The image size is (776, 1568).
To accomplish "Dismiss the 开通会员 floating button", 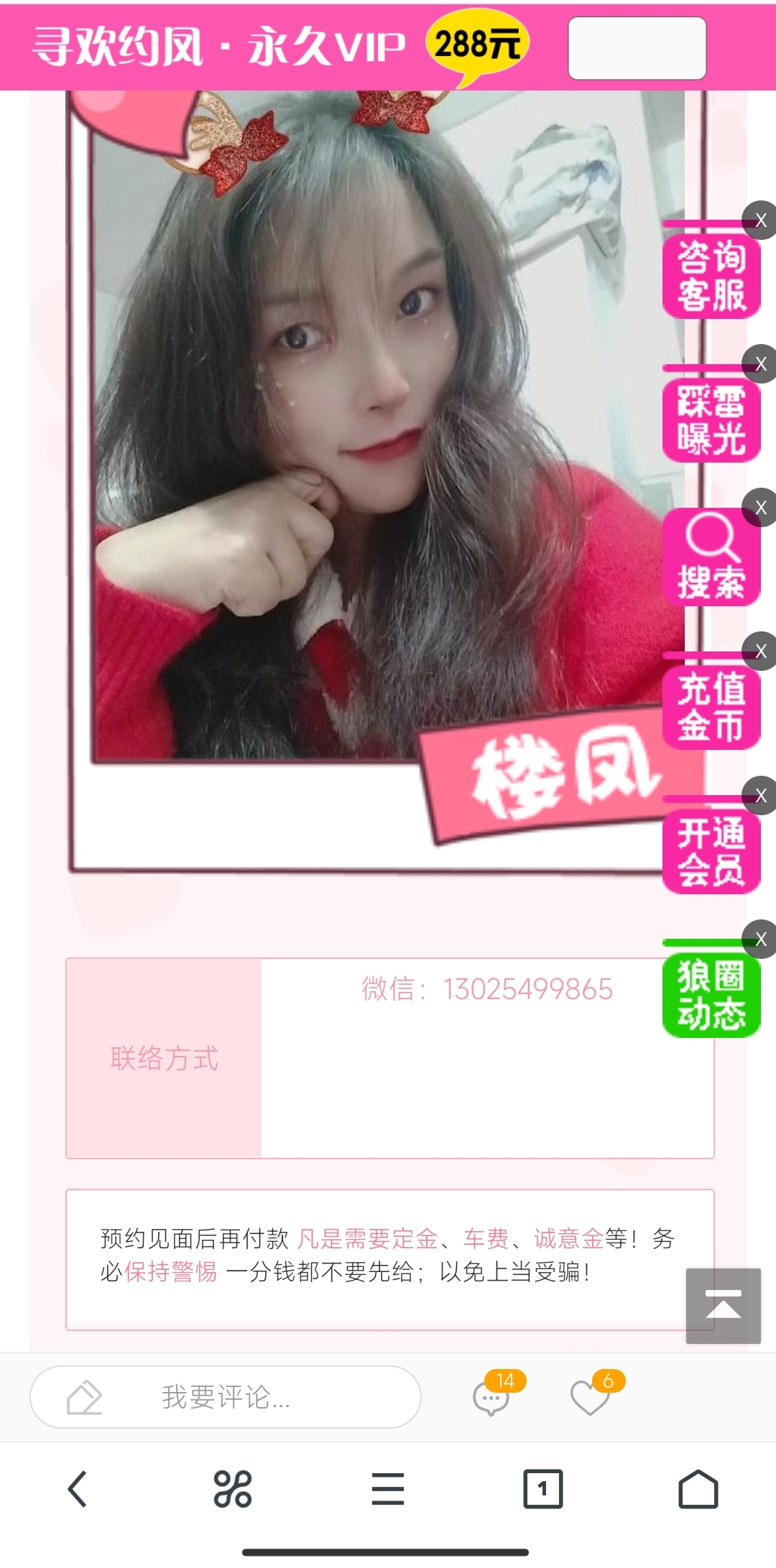I will tap(760, 796).
